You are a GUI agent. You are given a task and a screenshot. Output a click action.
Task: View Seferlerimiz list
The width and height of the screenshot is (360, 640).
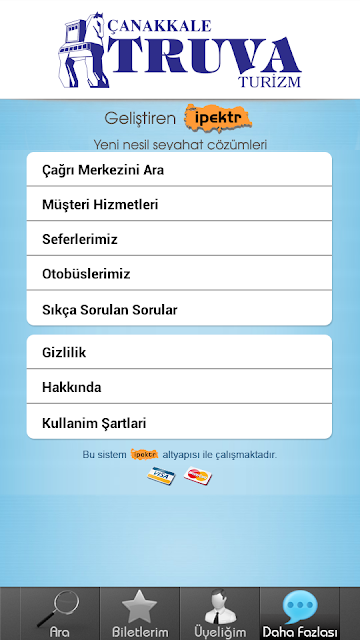[179, 238]
